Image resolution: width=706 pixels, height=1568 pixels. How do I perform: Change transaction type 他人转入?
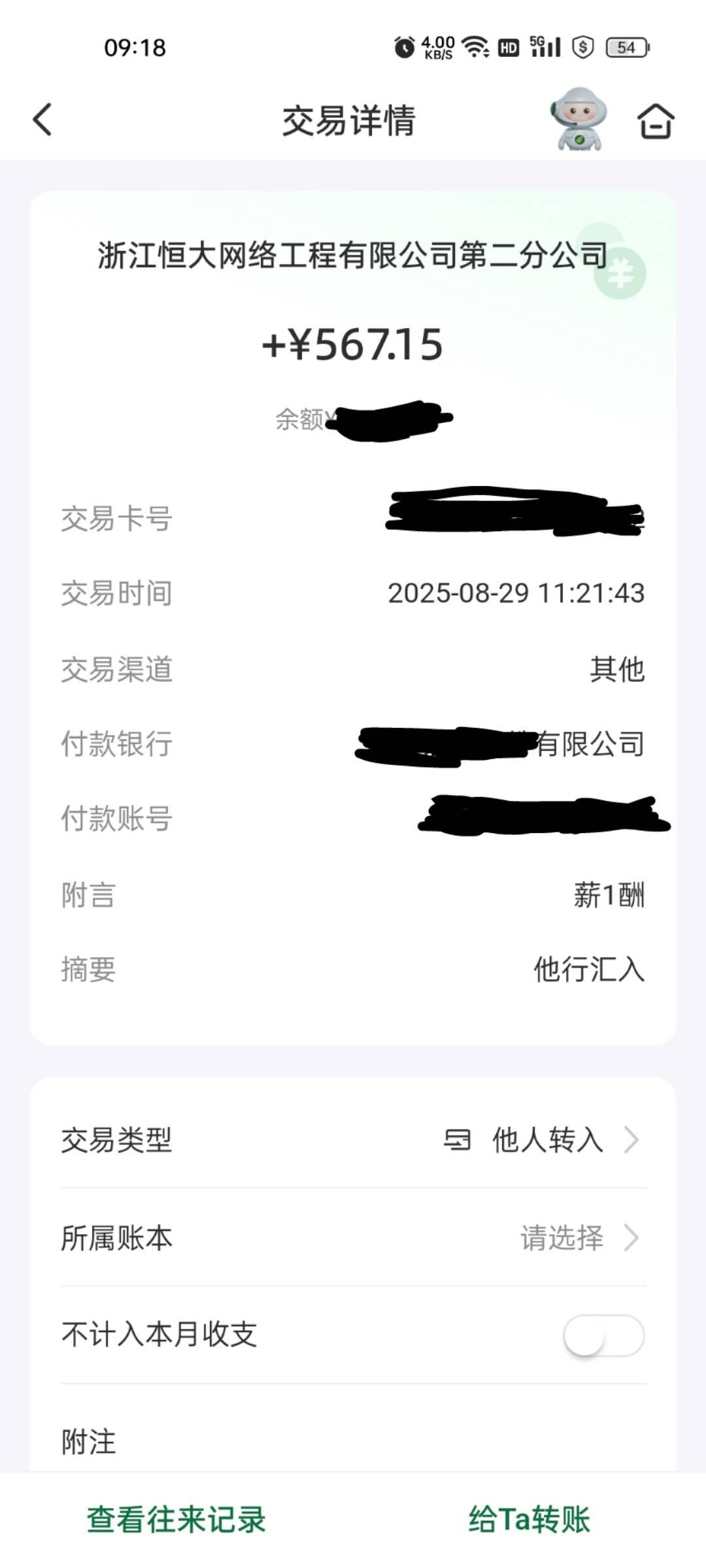[546, 1140]
